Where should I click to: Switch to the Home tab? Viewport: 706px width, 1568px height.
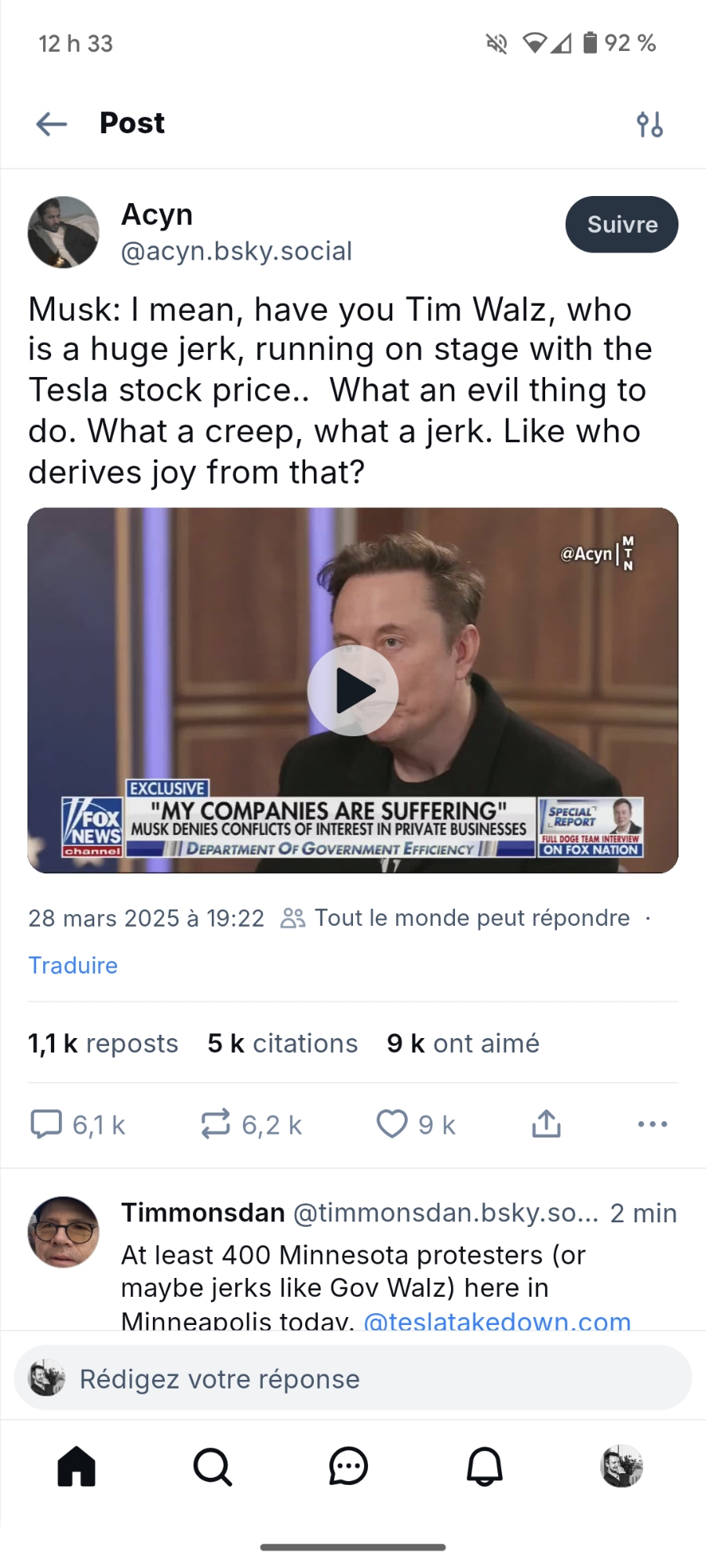coord(77,1466)
